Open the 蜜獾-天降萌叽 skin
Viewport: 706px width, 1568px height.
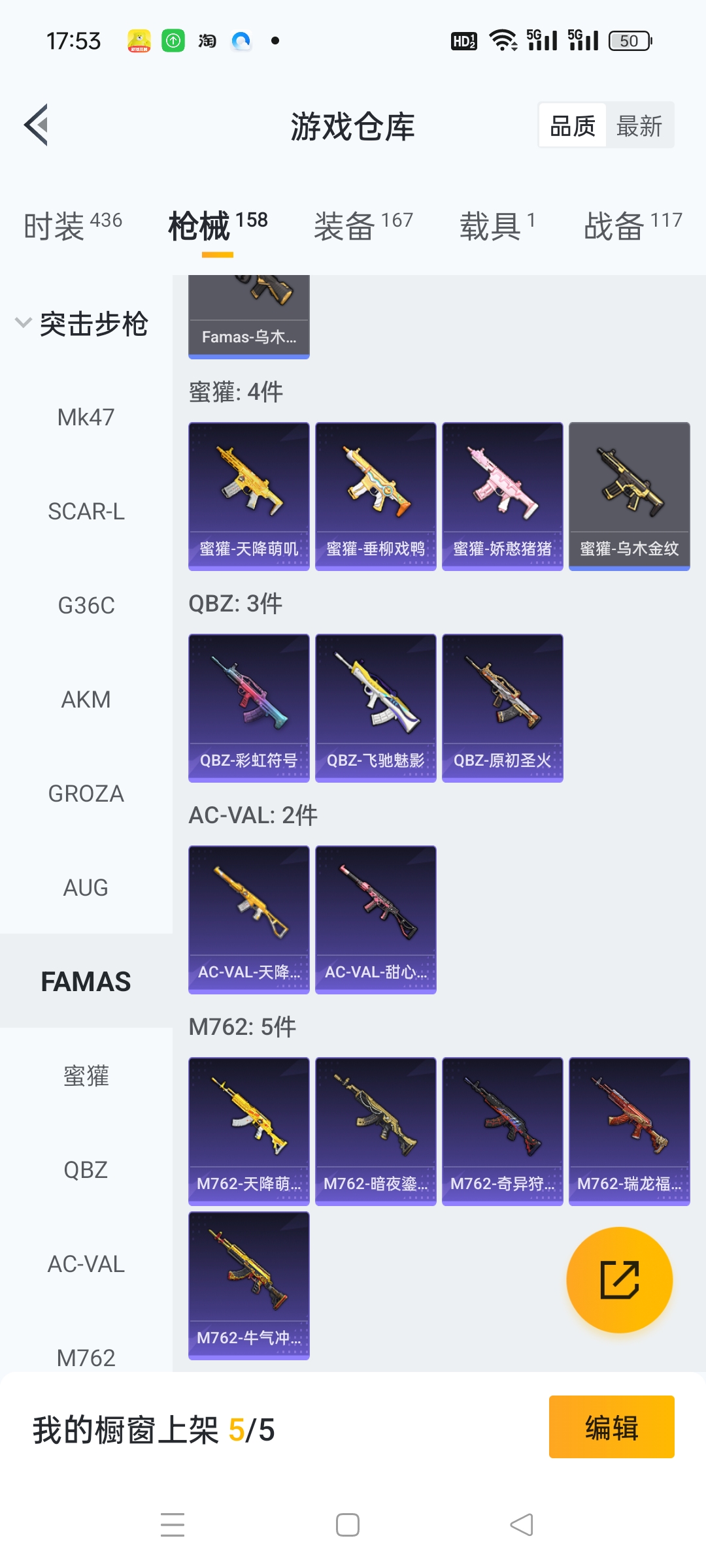pyautogui.click(x=249, y=497)
